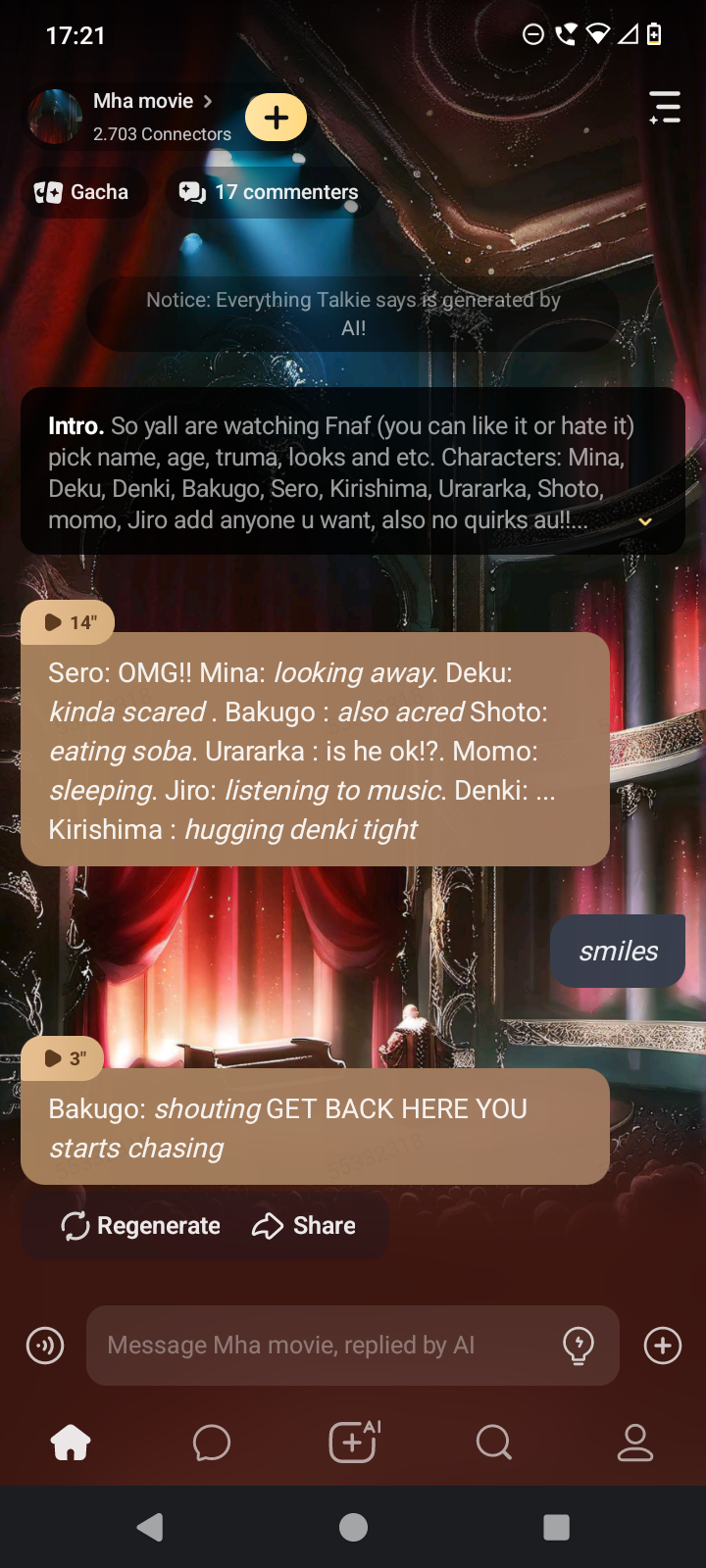Open the top-right options menu

click(x=665, y=107)
